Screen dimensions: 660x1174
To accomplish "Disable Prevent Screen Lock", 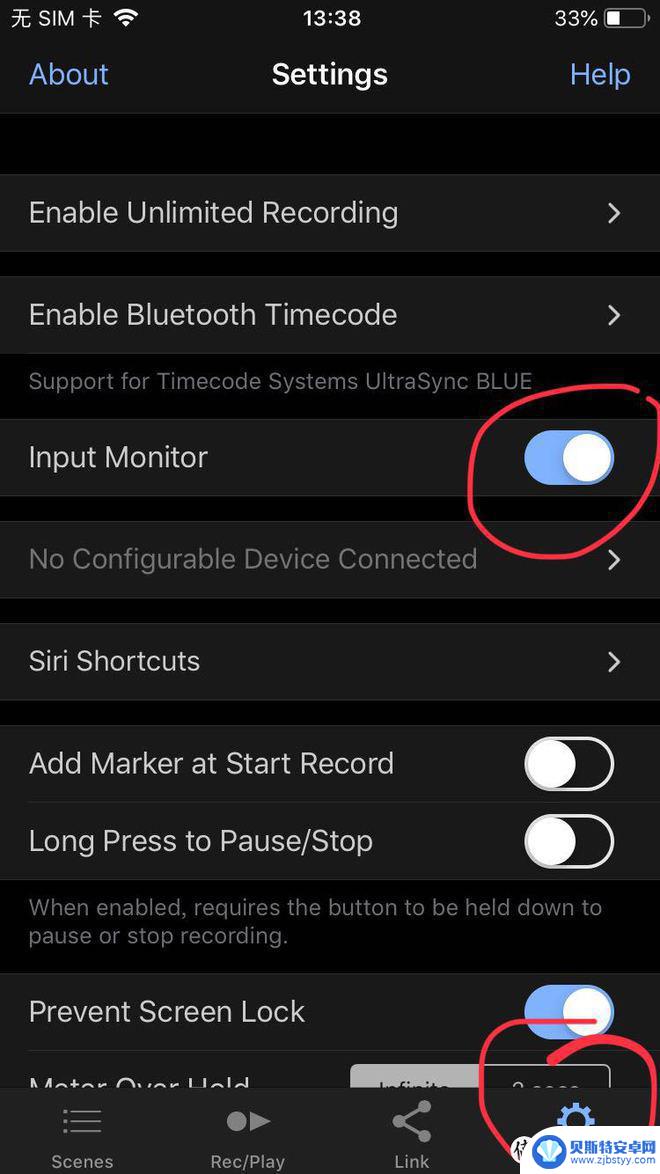I will click(568, 1012).
